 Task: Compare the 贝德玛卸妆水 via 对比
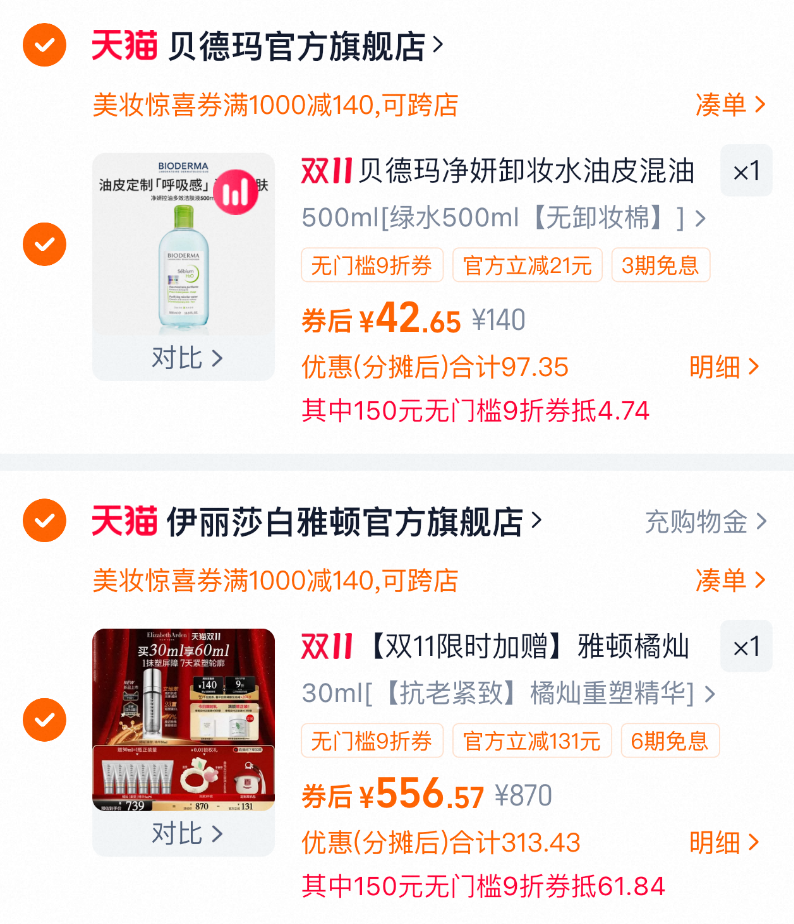(x=186, y=358)
